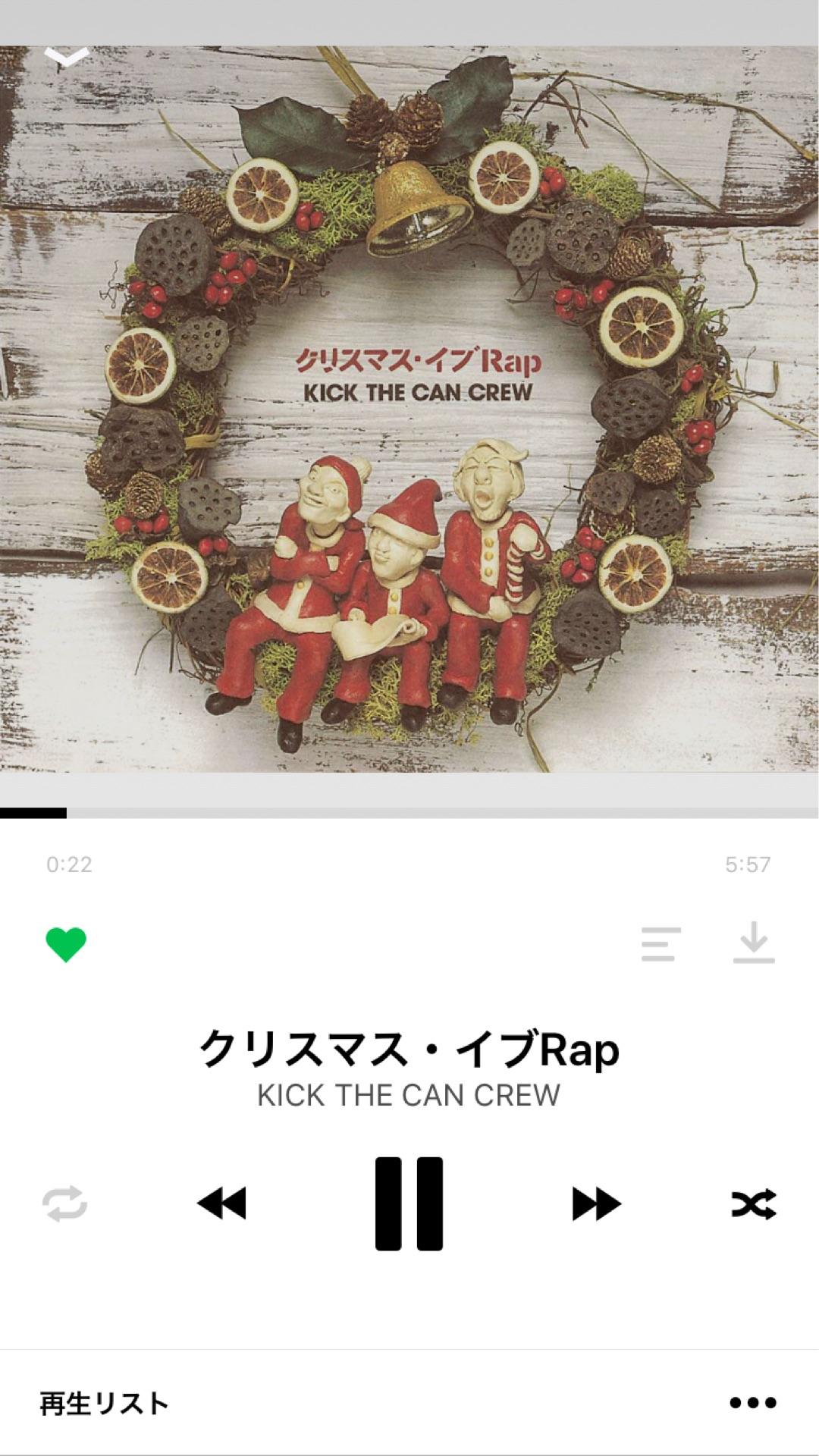Download this track
819x1456 pixels.
pos(754,943)
